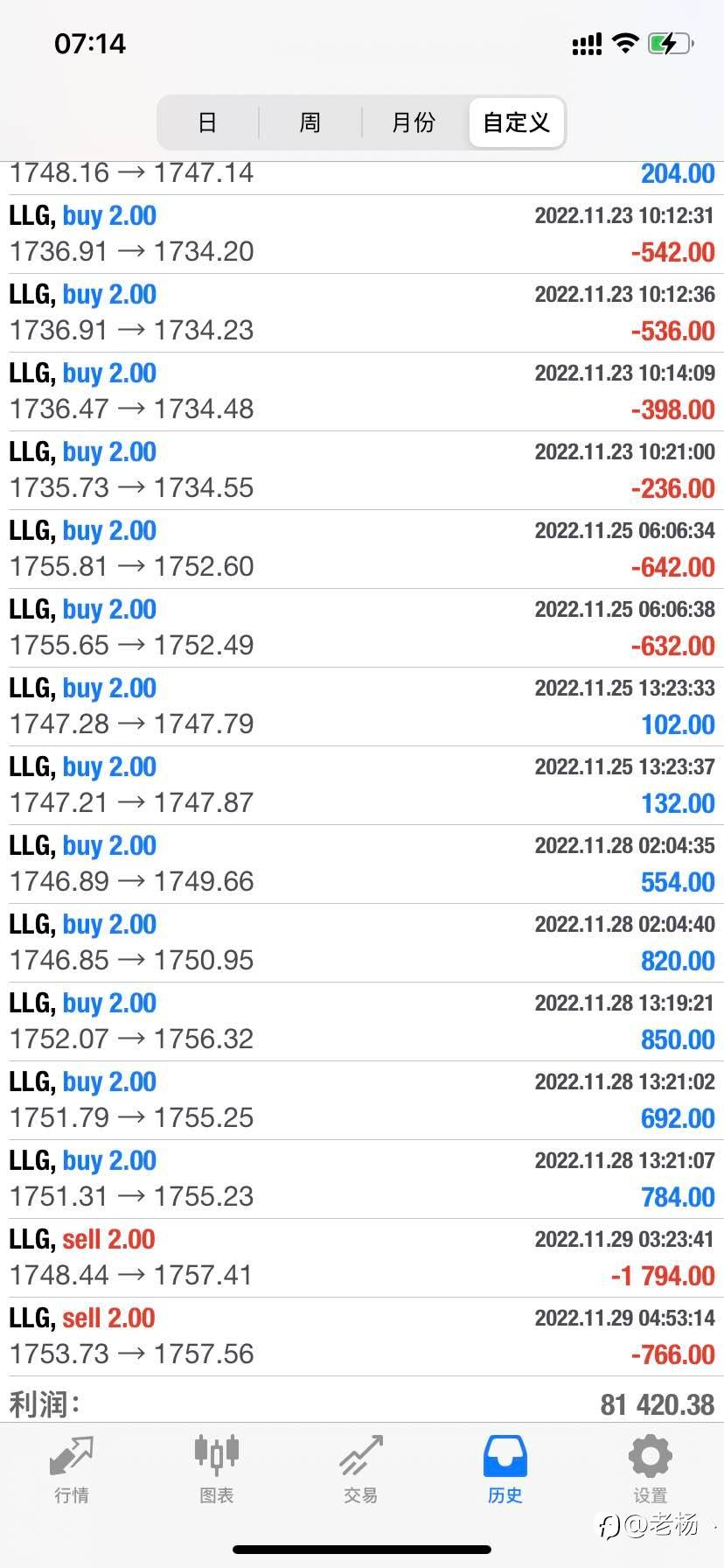Screen dimensions: 724x1568
Task: Expand the buy trade with 102.00 profit
Action: coord(362,707)
